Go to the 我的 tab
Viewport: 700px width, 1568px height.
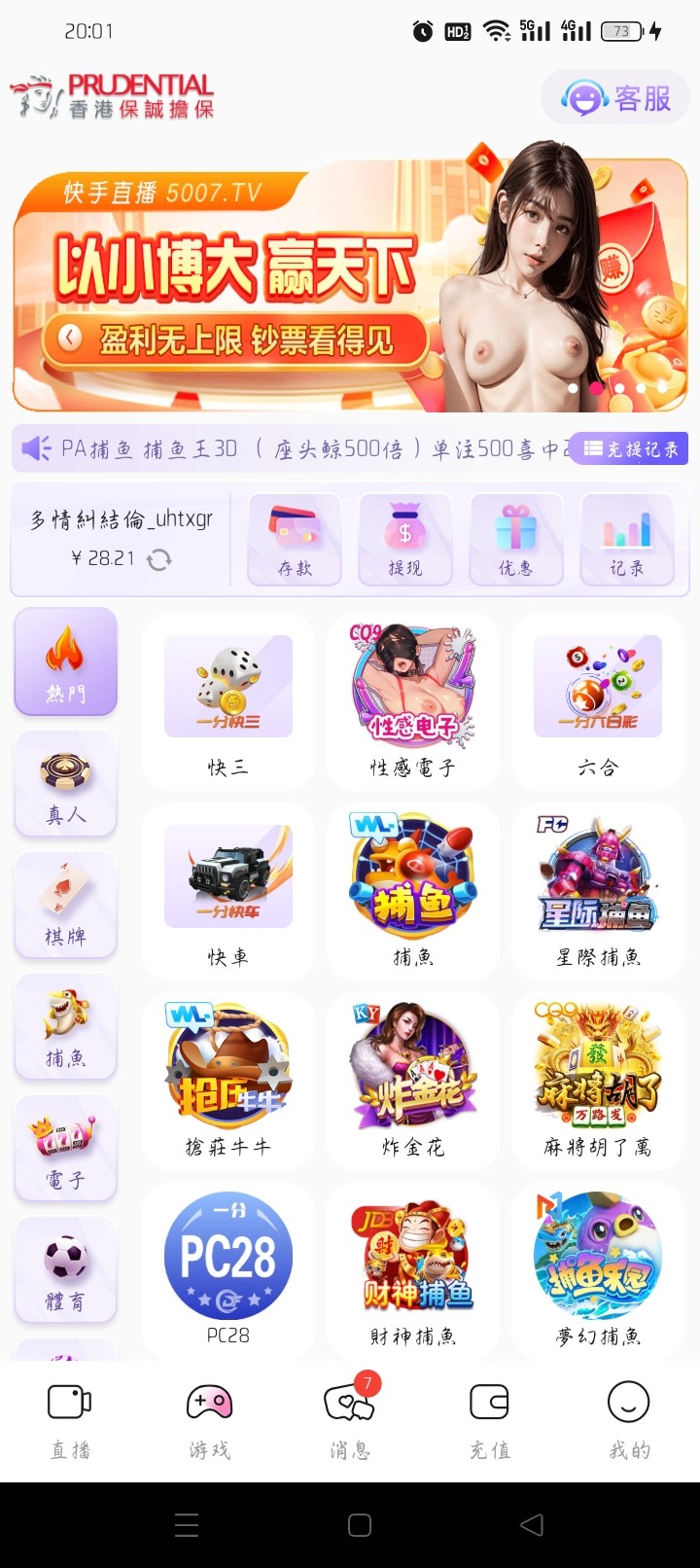point(628,1420)
